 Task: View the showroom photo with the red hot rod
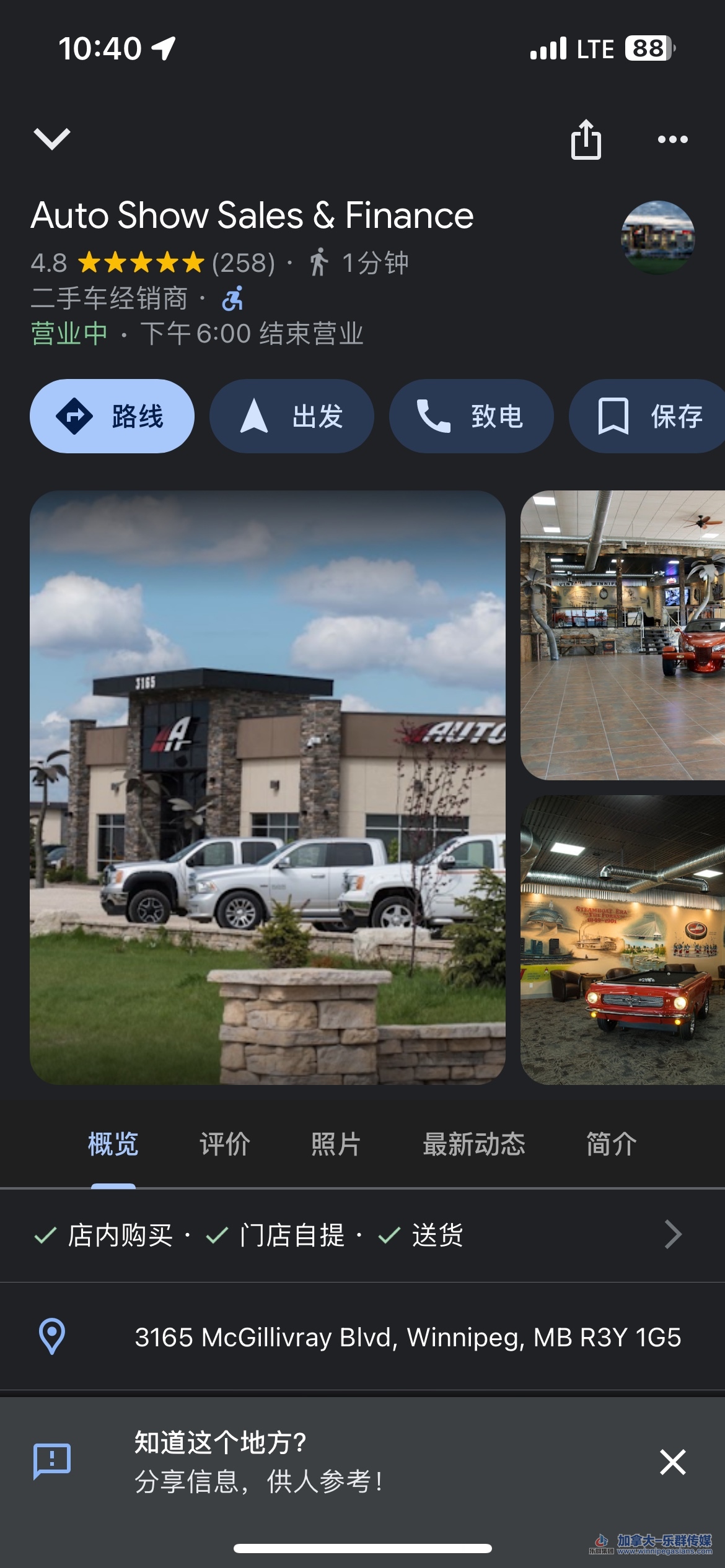[623, 635]
